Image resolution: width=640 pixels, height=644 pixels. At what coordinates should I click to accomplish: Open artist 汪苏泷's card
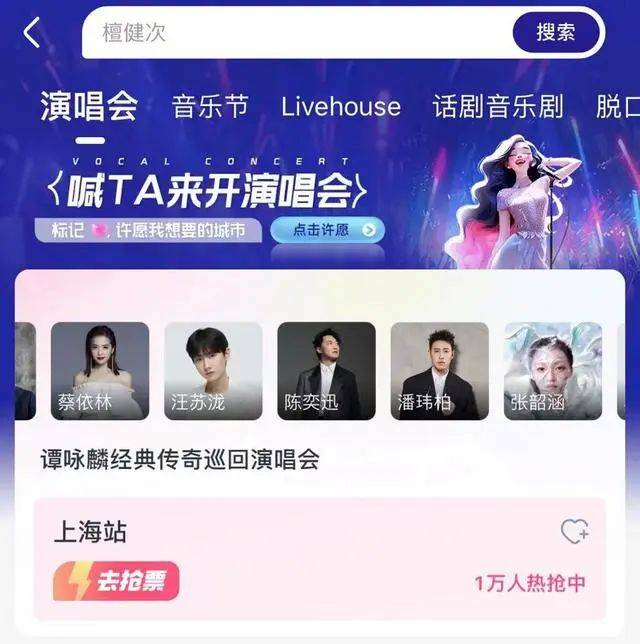213,371
